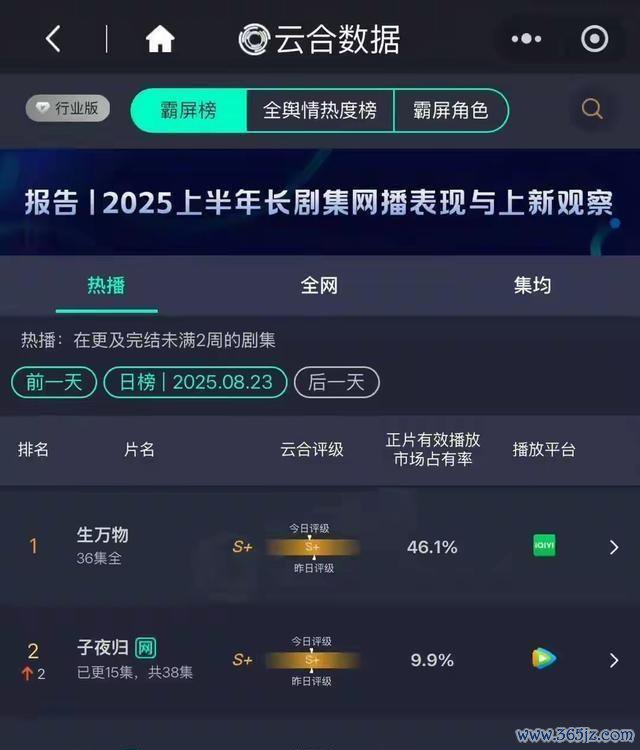Switch to the 集均 tab
640x750 pixels.
532,286
